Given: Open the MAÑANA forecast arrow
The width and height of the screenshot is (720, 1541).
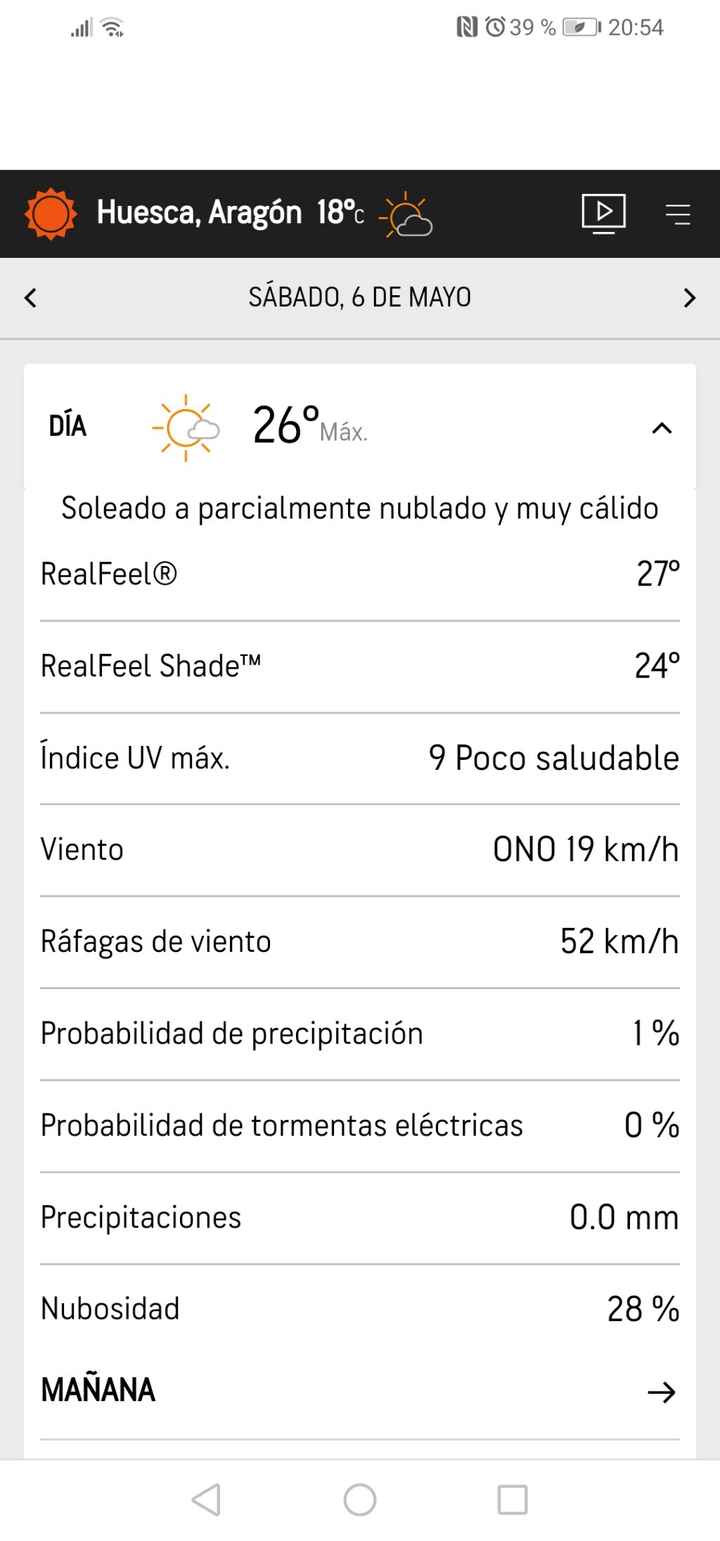Looking at the screenshot, I should pyautogui.click(x=663, y=1390).
